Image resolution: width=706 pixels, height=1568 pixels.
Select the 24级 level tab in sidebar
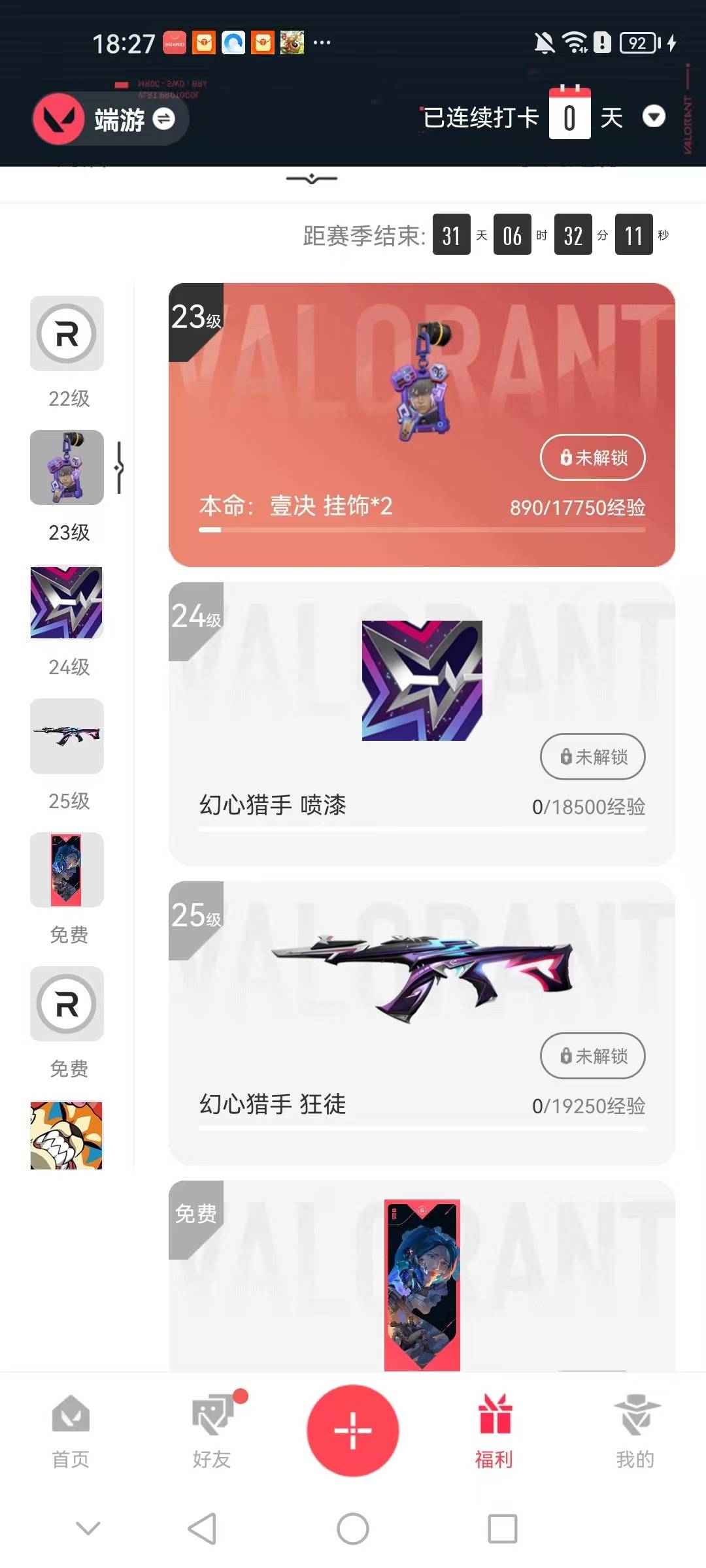coord(66,602)
